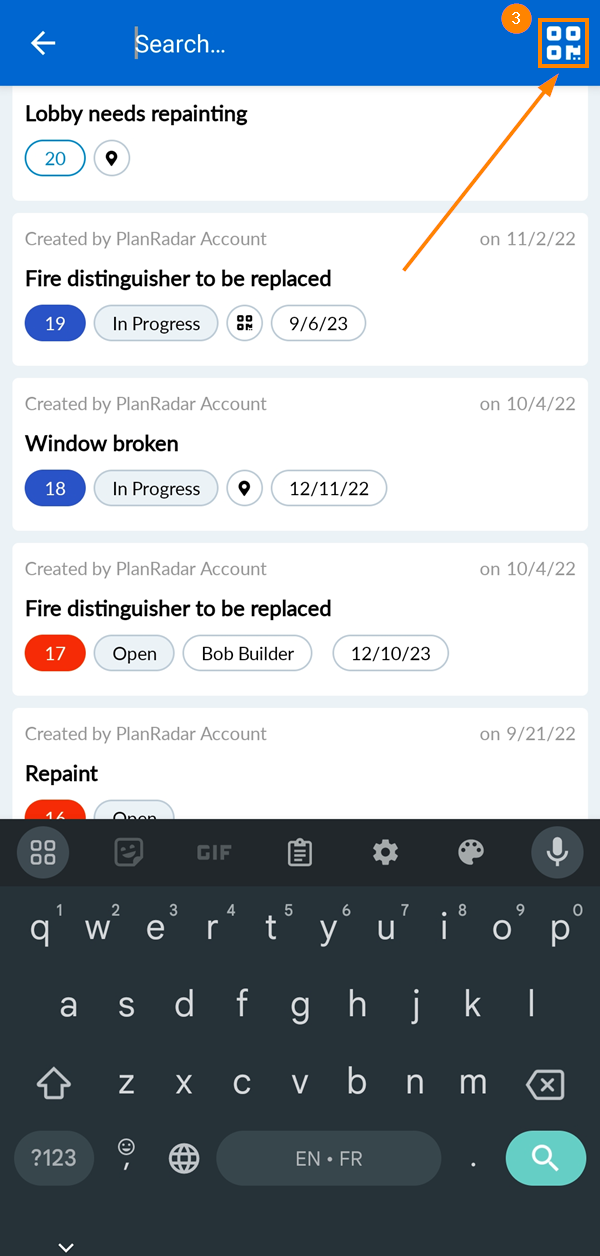Viewport: 600px width, 1256px height.
Task: Open ticket 17 assigned to Bob Builder
Action: coord(178,609)
